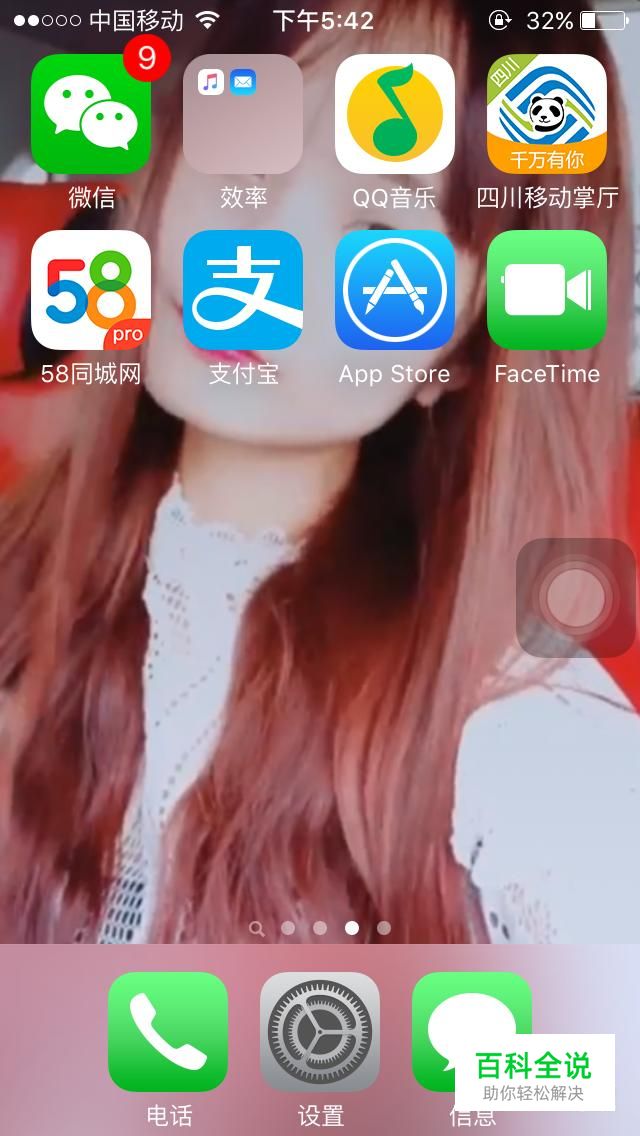Image resolution: width=640 pixels, height=1136 pixels.
Task: Open 四川移动掌厅 app
Action: (x=547, y=115)
